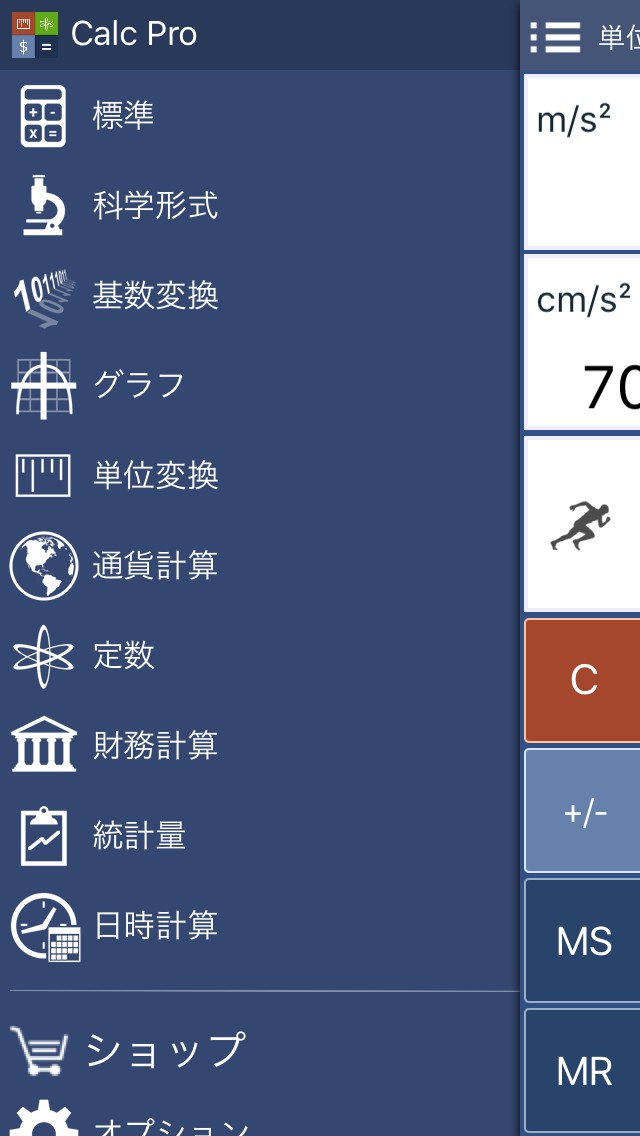This screenshot has height=1136, width=640.
Task: Open the グラフ graphing calculator
Action: pos(138,385)
